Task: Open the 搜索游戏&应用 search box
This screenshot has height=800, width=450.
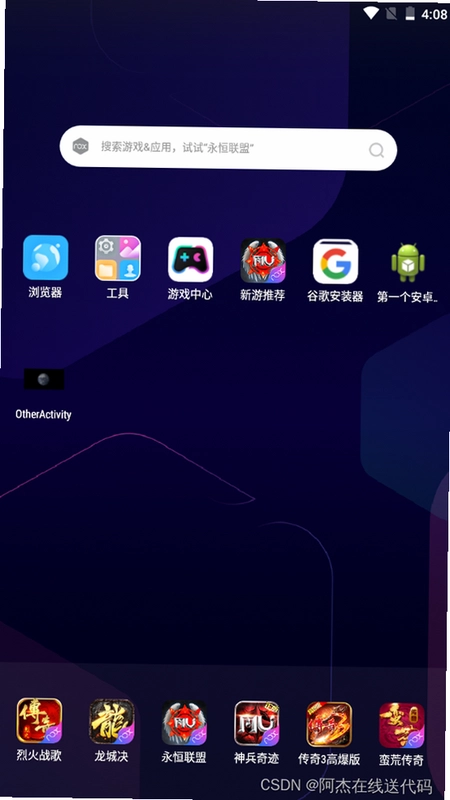Action: click(228, 148)
